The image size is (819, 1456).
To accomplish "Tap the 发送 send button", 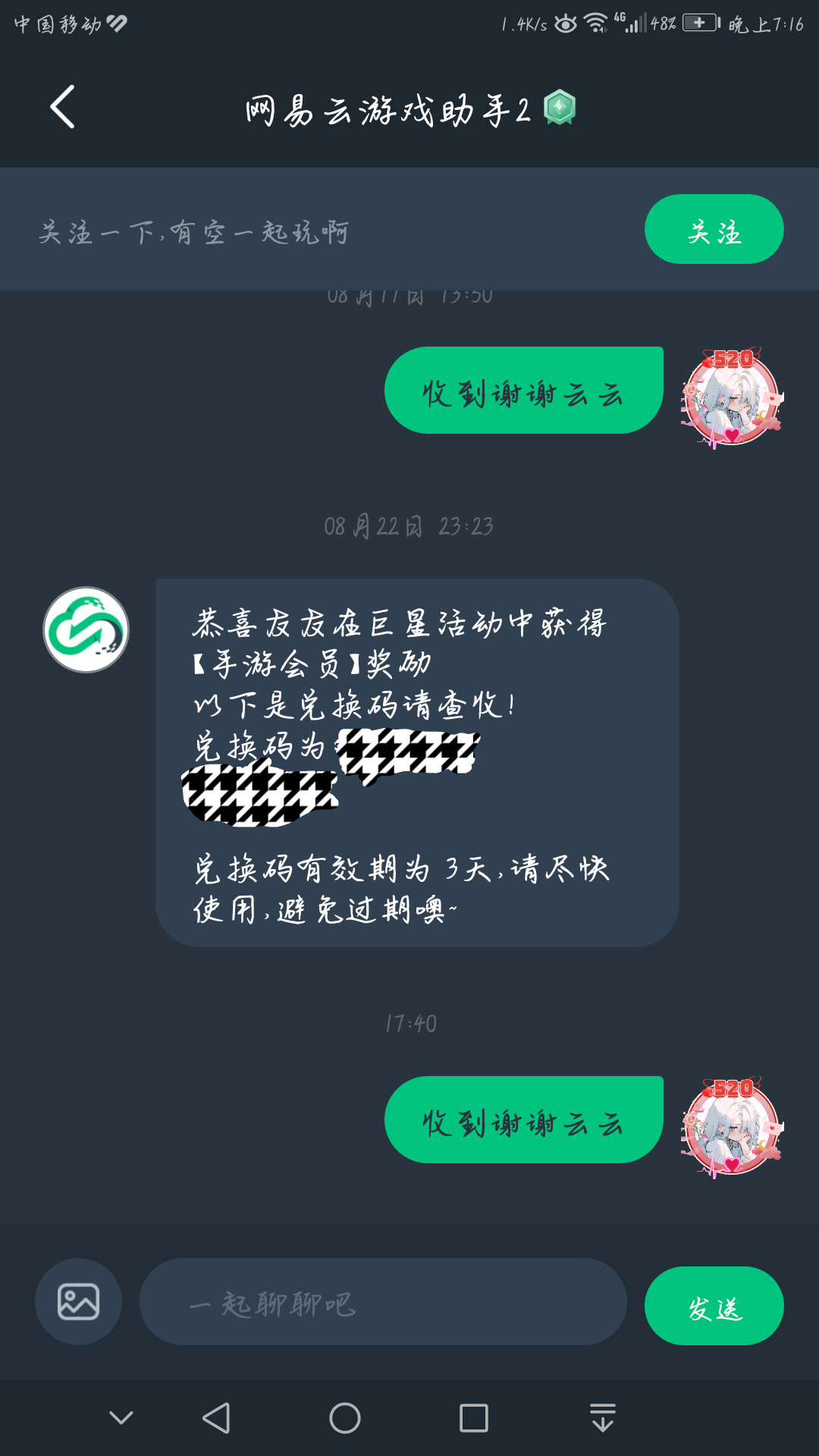I will coord(714,1306).
